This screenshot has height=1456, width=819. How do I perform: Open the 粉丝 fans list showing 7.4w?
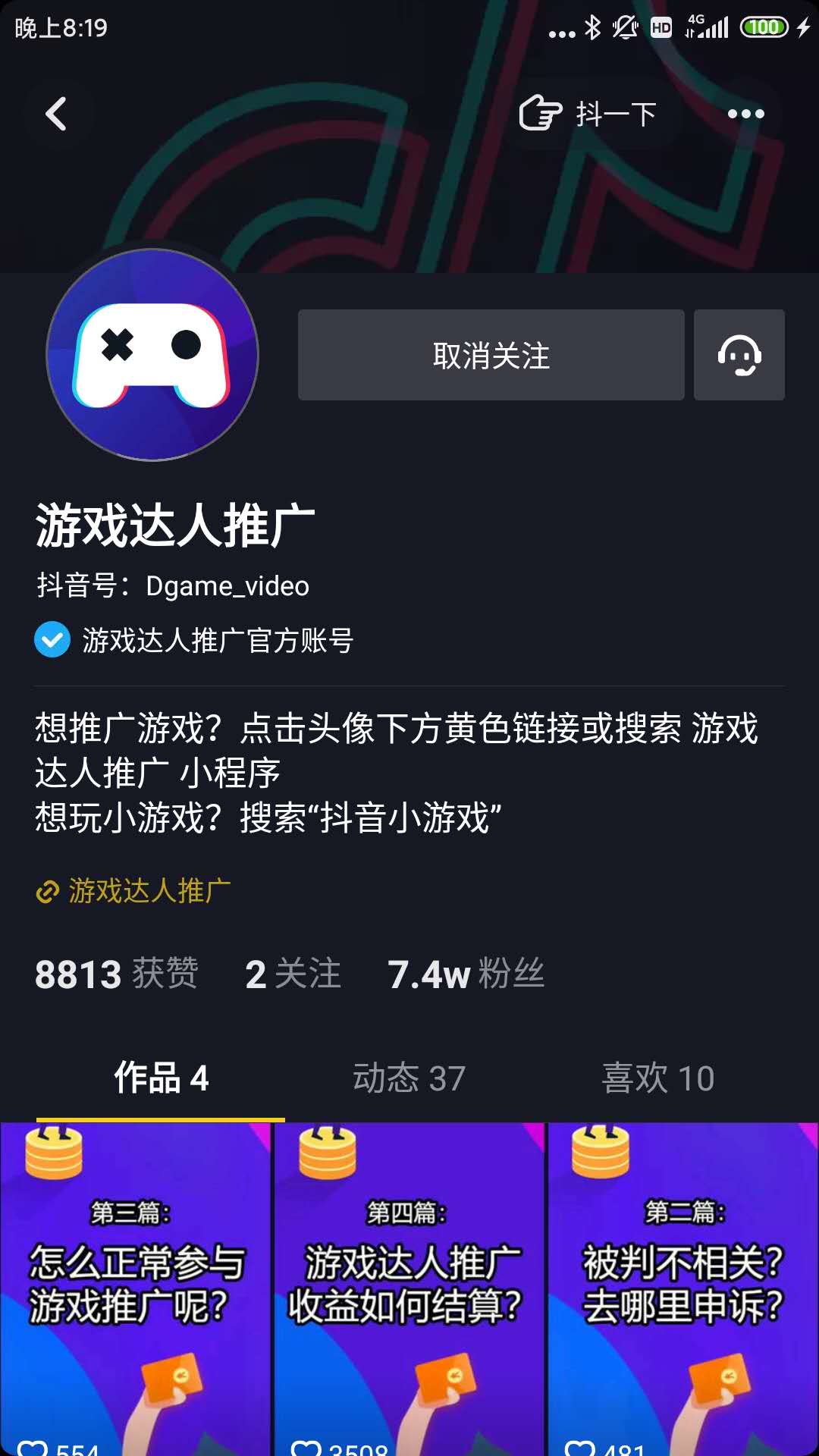tap(465, 974)
